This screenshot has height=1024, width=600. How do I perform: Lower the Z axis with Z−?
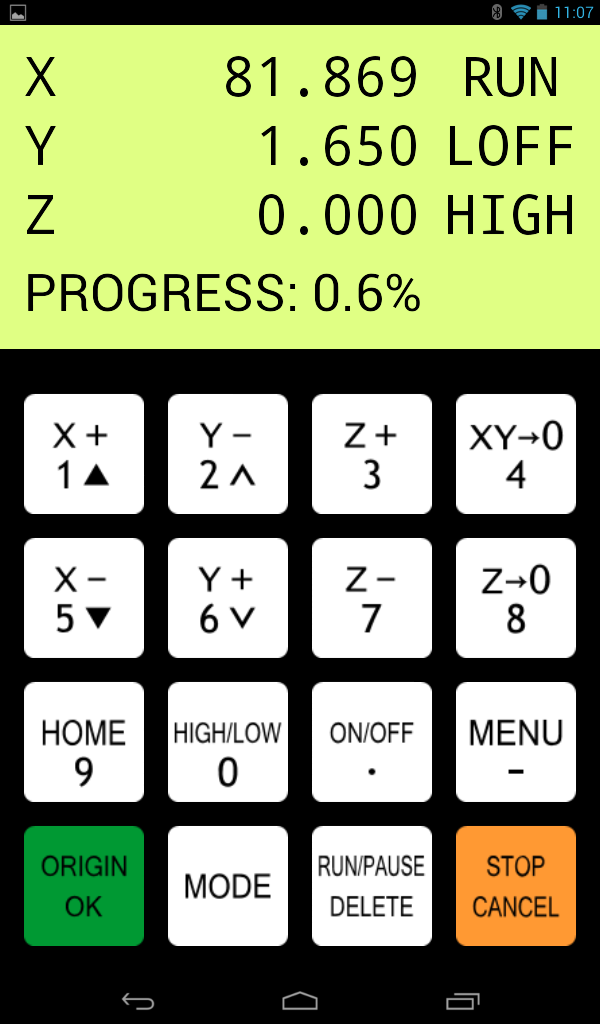pyautogui.click(x=372, y=598)
